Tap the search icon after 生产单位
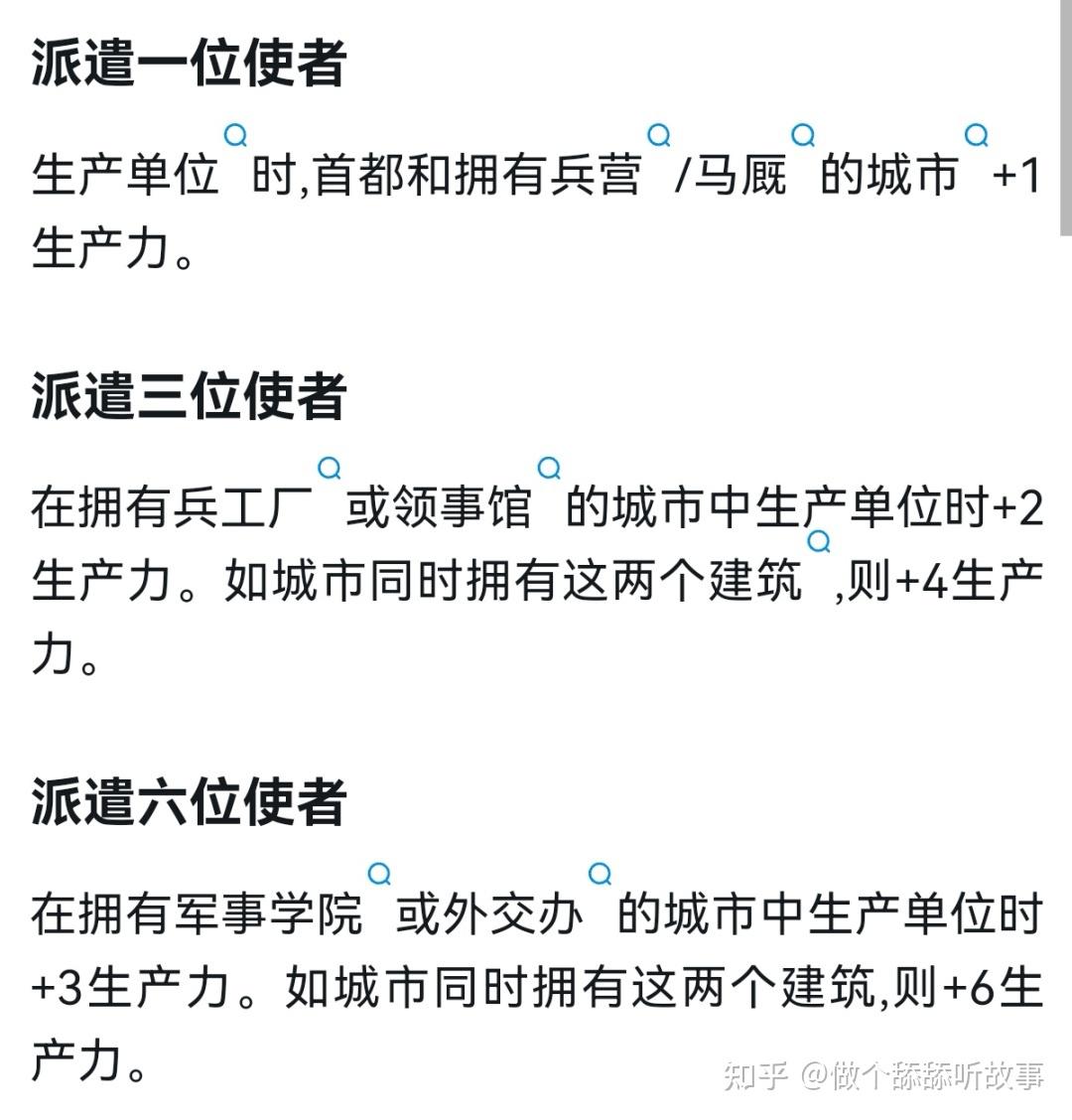 pos(235,135)
